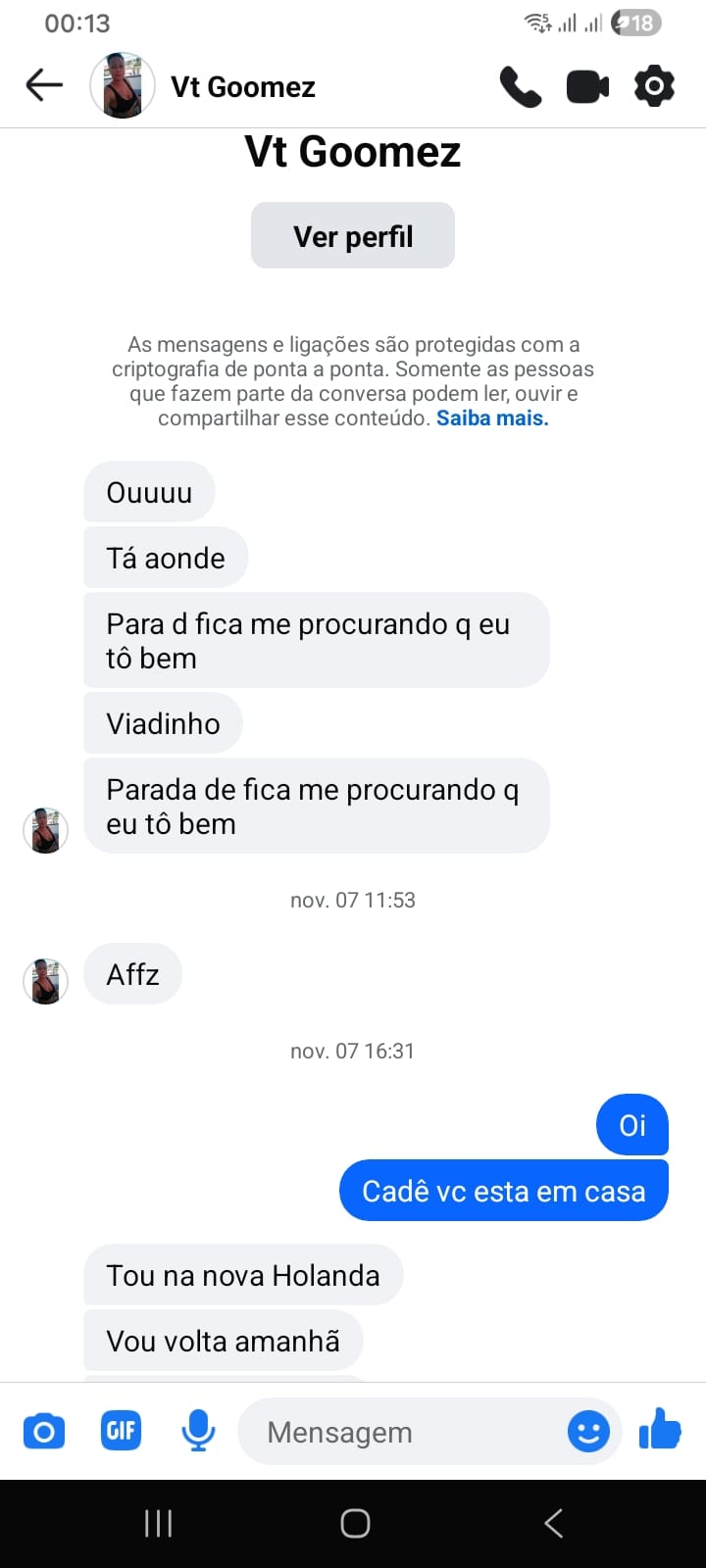Tap the Ver perfil button
Viewport: 706px width, 1568px height.
coord(353,236)
